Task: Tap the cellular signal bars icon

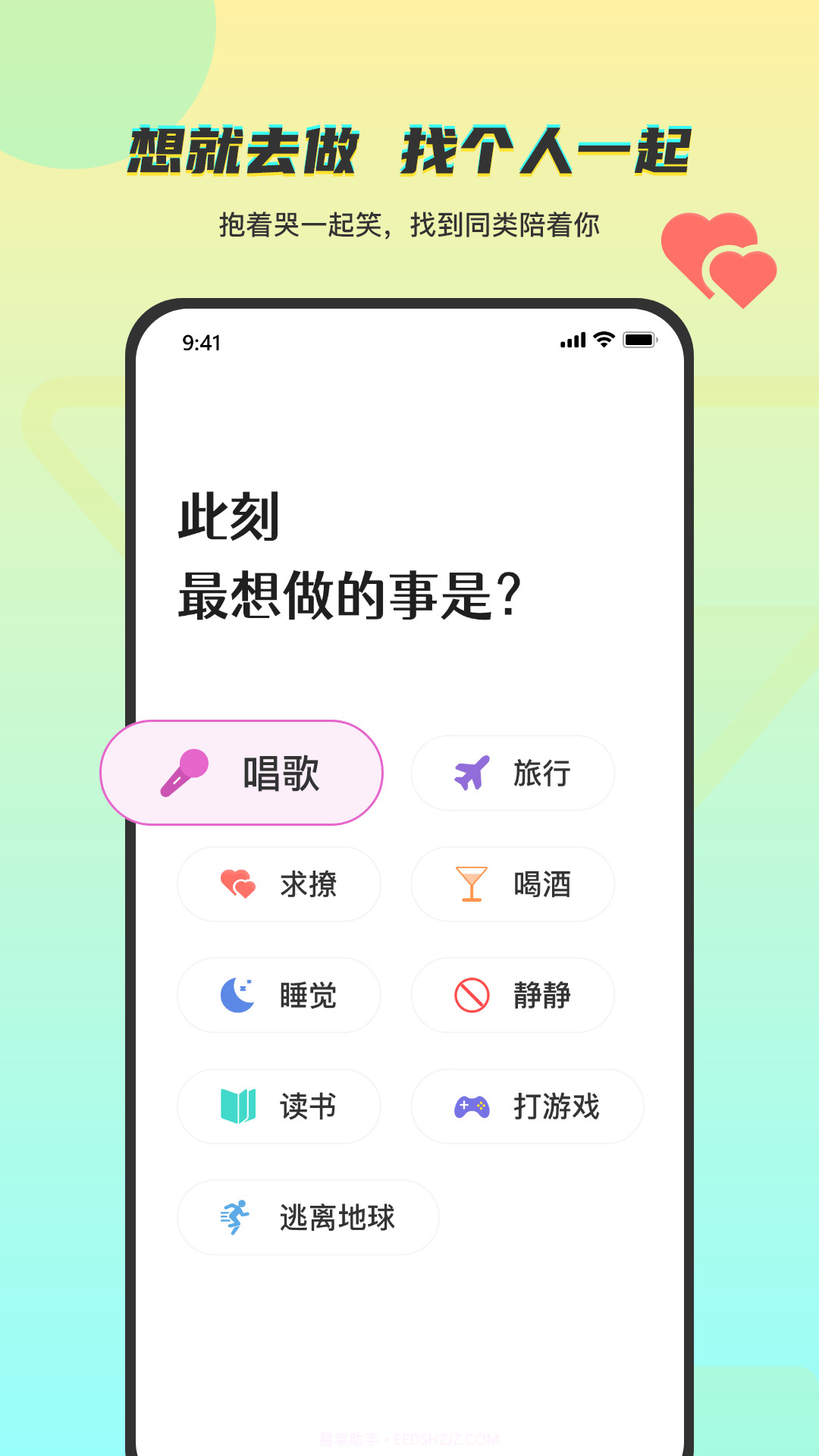Action: [573, 340]
